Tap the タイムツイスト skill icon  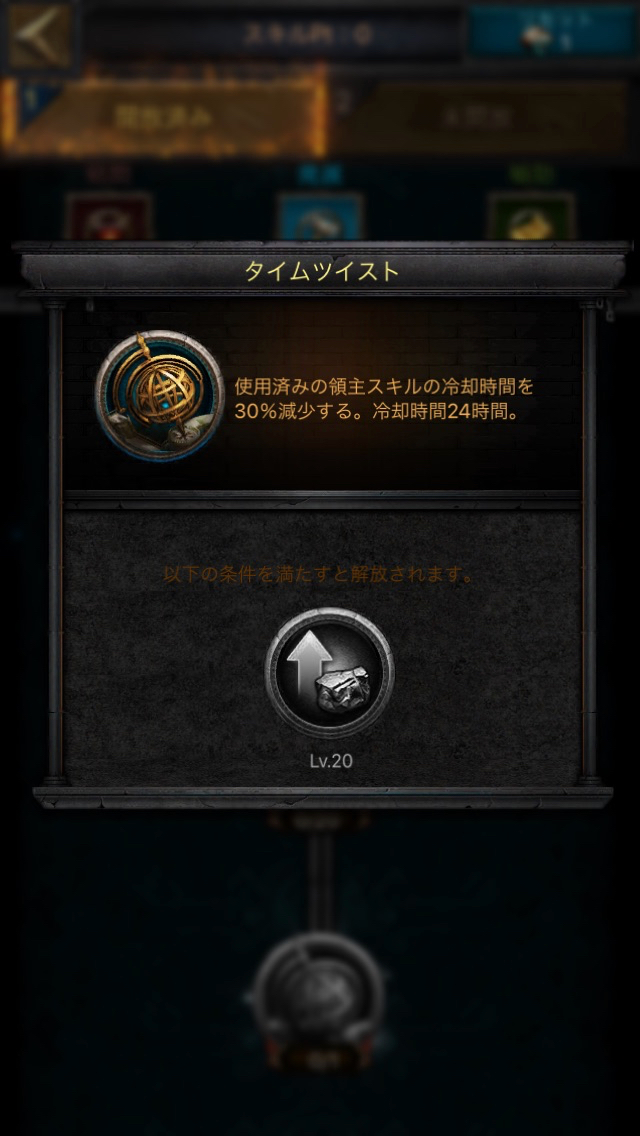160,395
